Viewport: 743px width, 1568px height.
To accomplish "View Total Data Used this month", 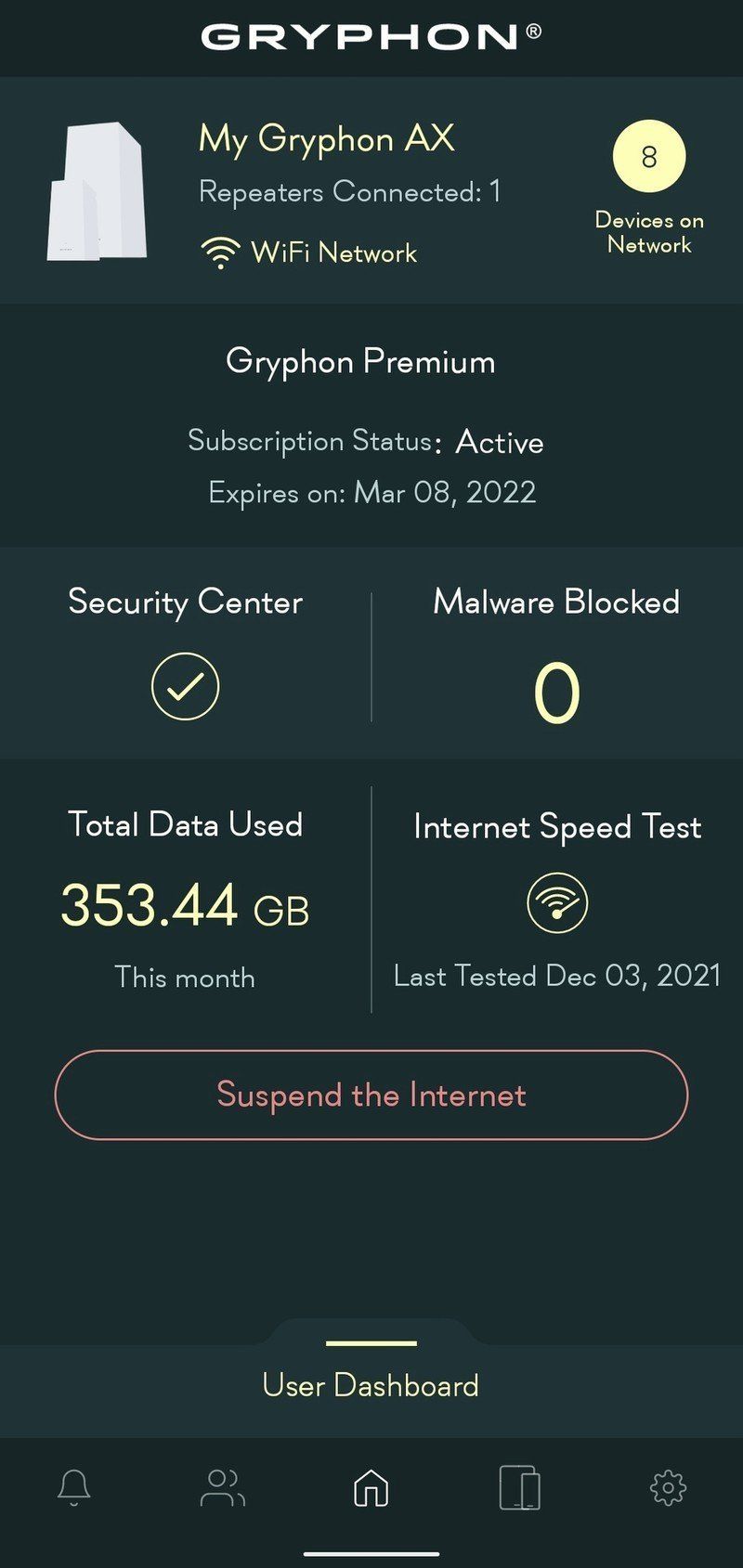I will click(186, 905).
